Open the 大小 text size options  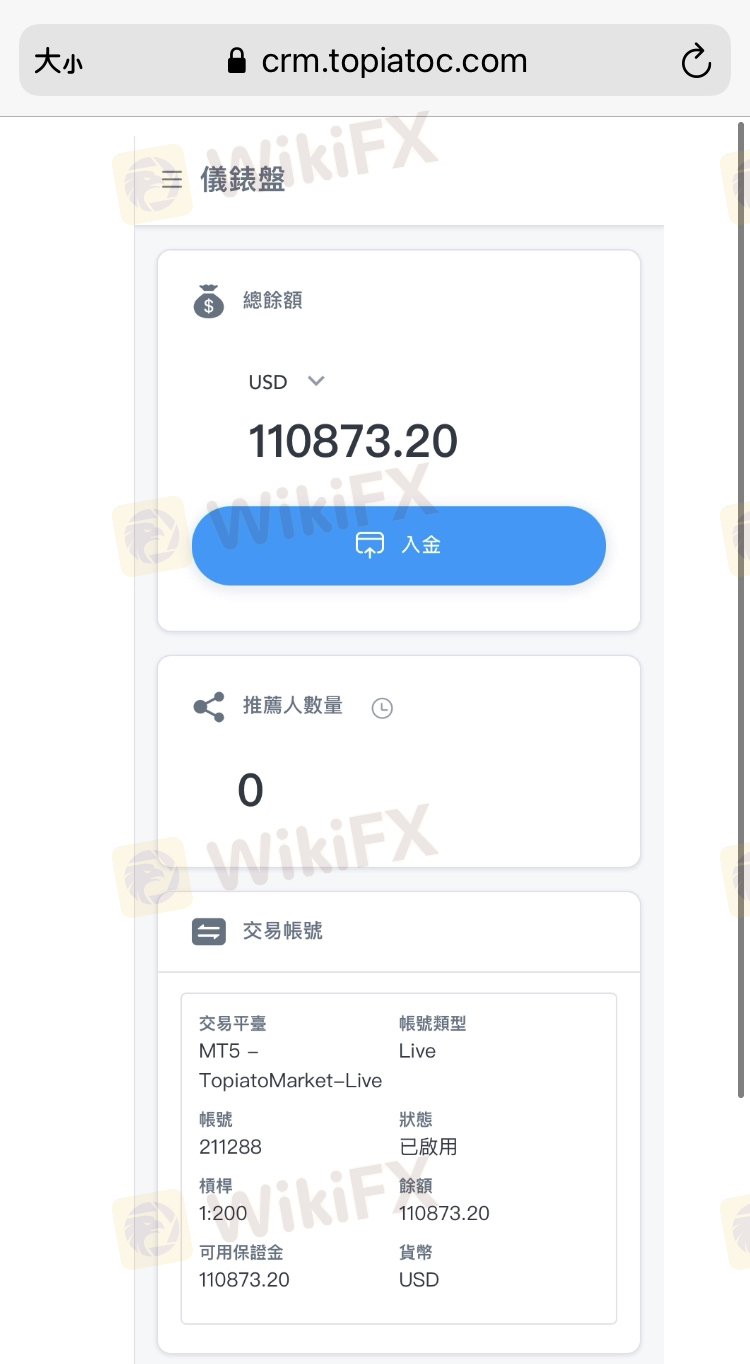tap(58, 62)
